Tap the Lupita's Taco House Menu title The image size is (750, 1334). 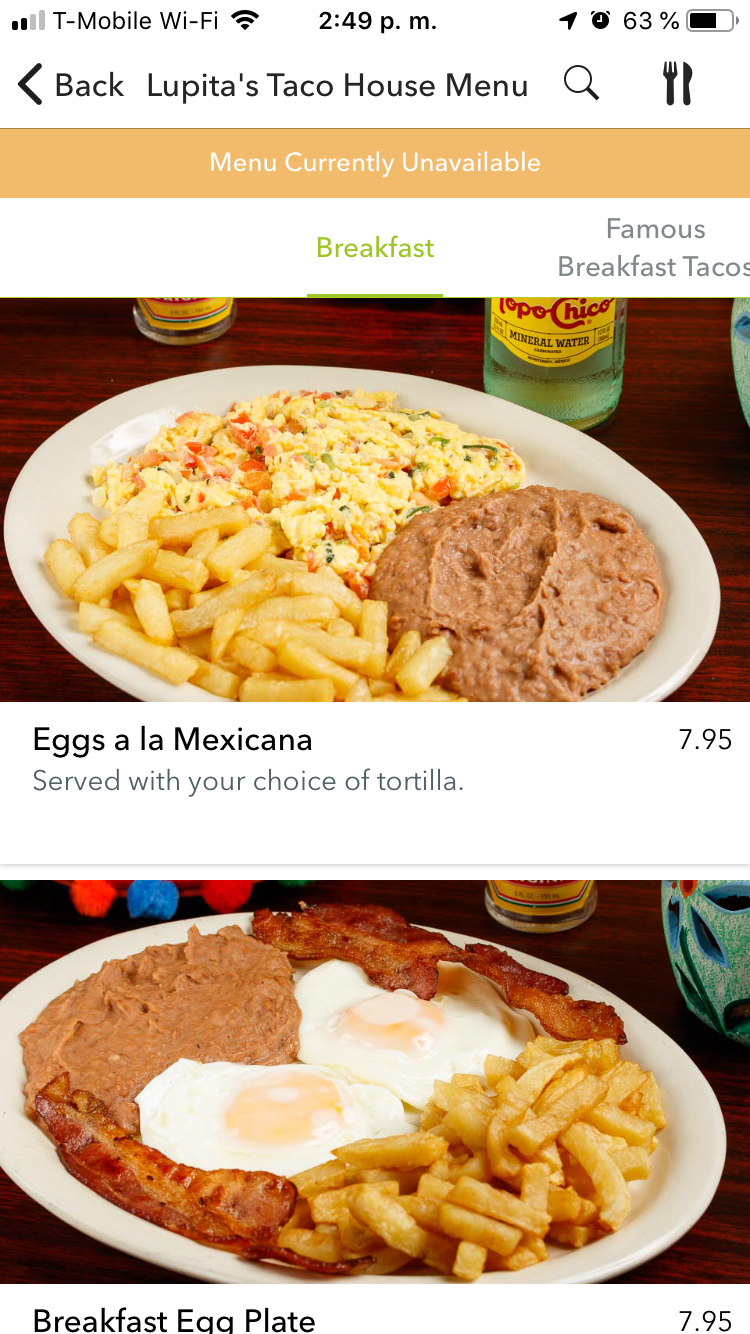click(x=337, y=85)
